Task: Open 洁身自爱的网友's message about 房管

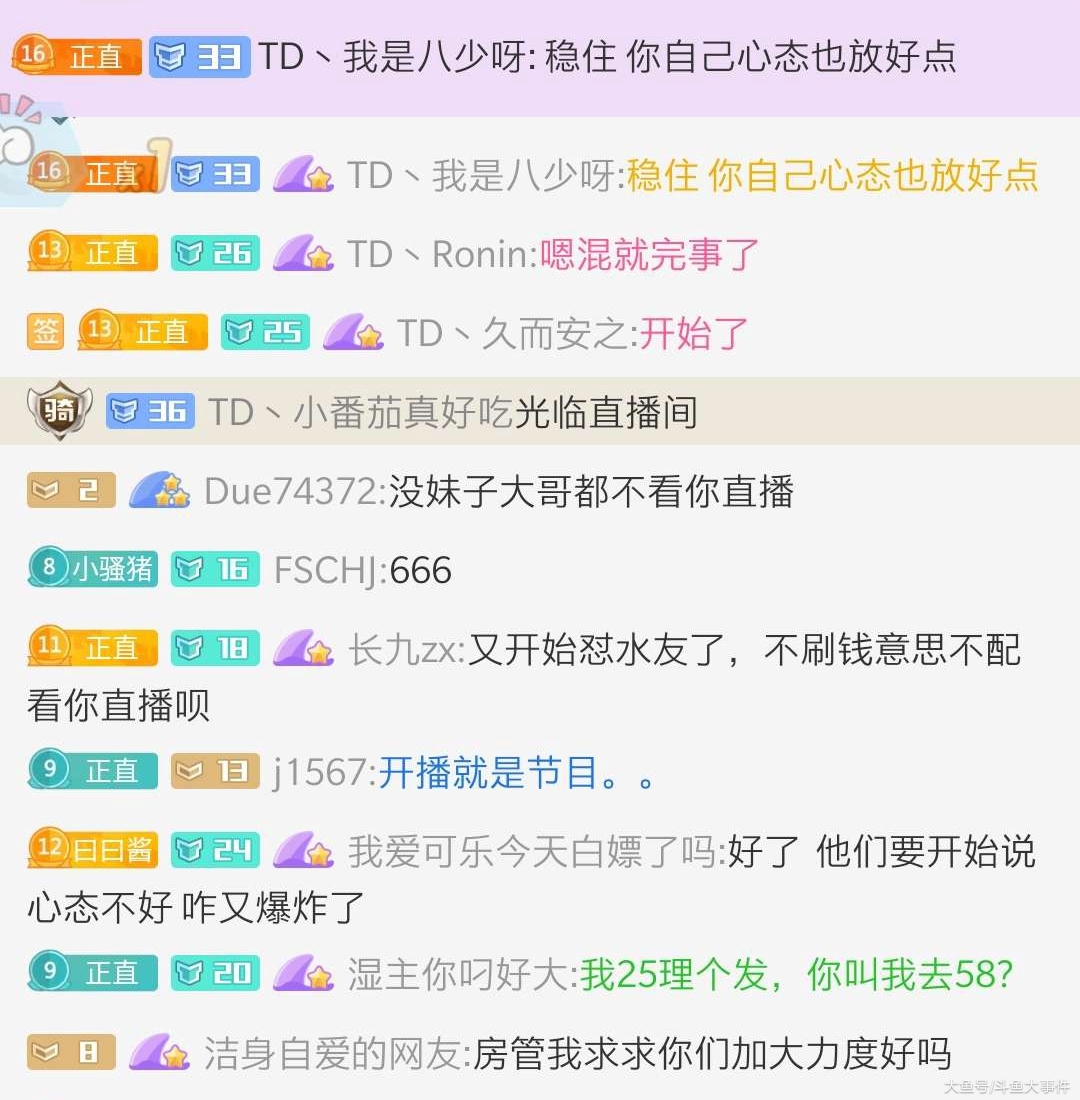Action: (710, 1053)
